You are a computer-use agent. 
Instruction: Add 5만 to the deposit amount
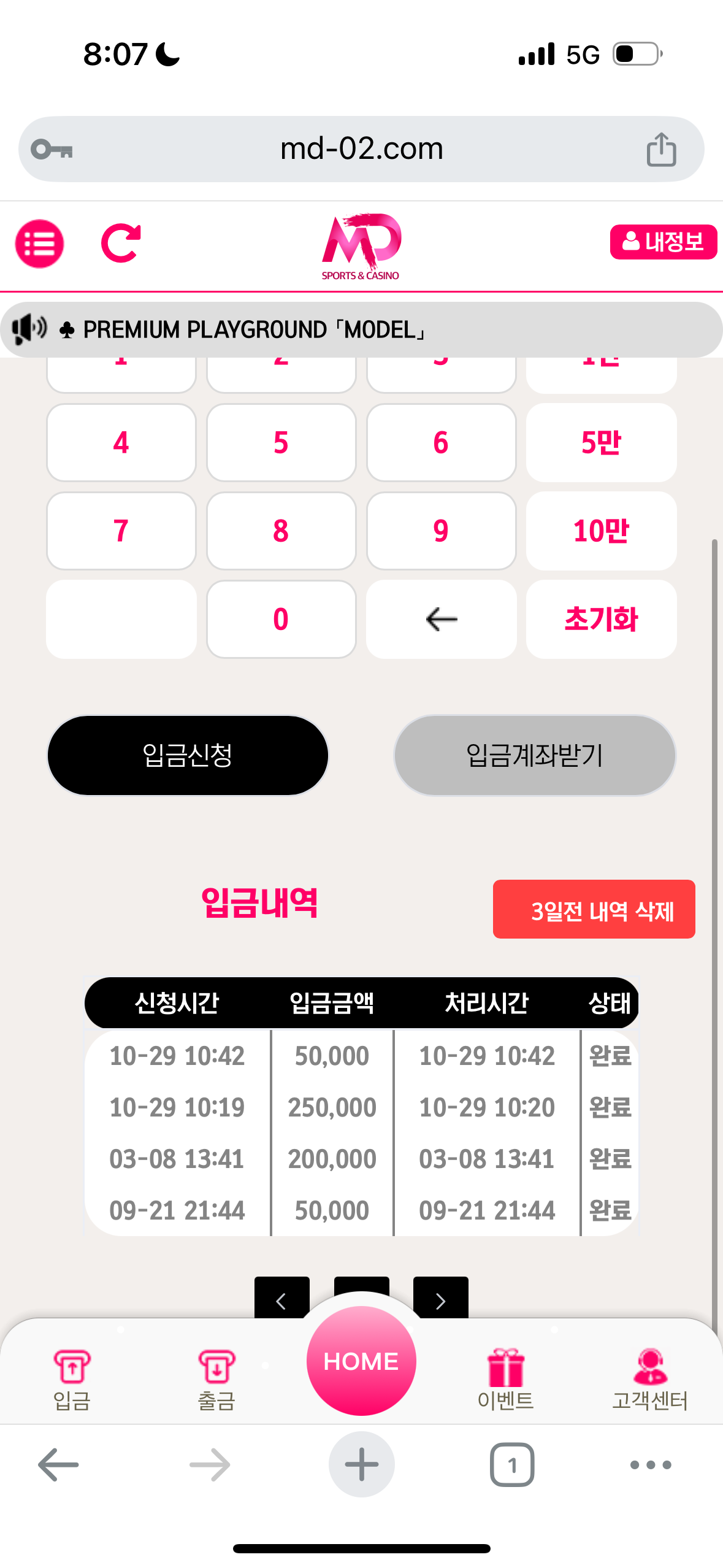coord(601,442)
